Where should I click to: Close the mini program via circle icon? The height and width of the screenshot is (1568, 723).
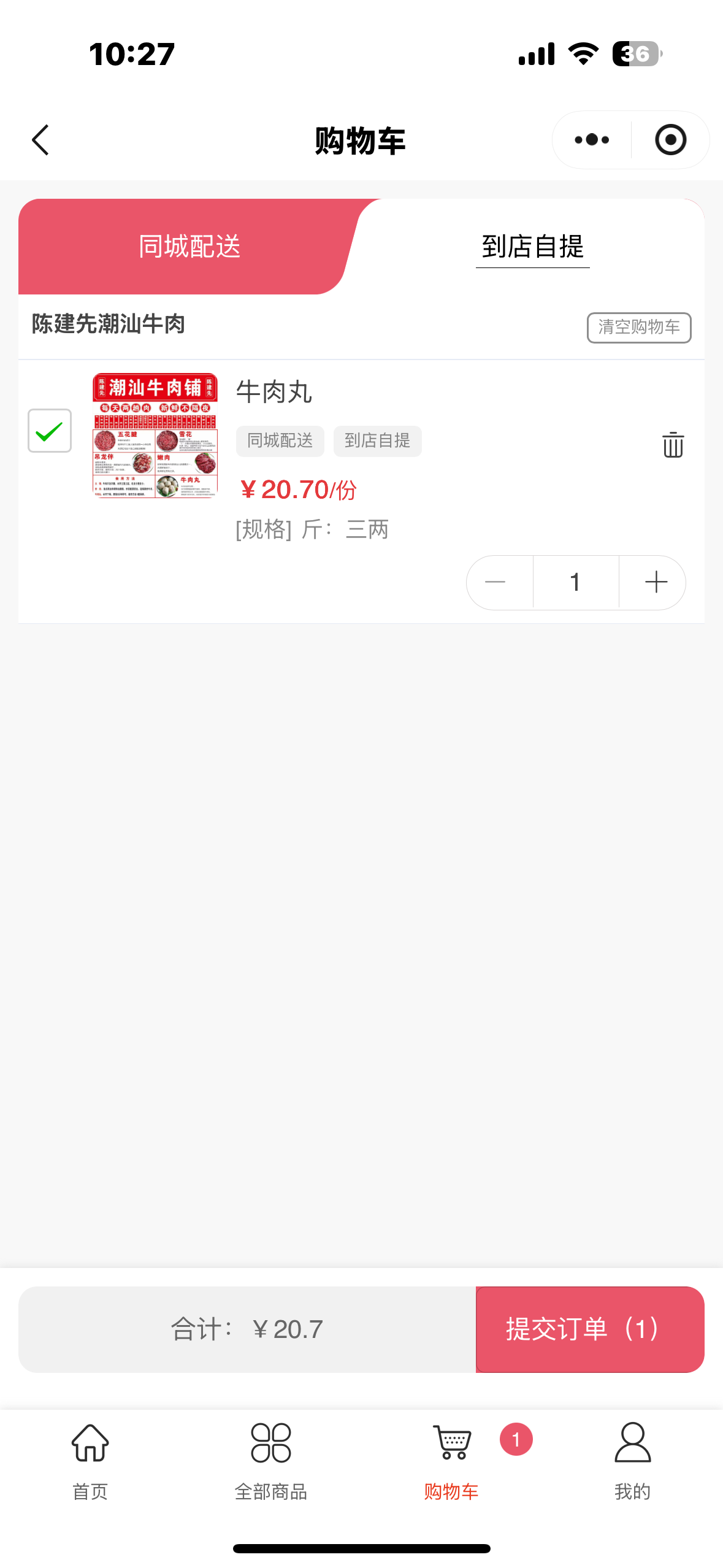click(670, 140)
